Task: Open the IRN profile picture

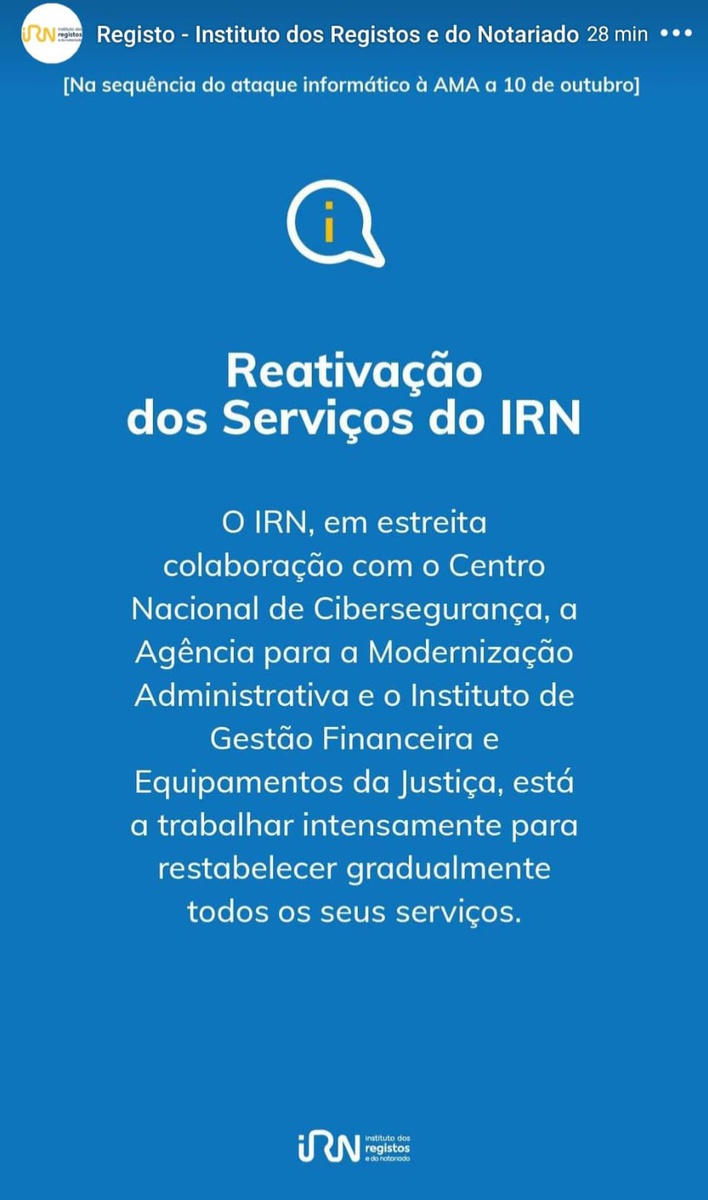Action: (51, 34)
